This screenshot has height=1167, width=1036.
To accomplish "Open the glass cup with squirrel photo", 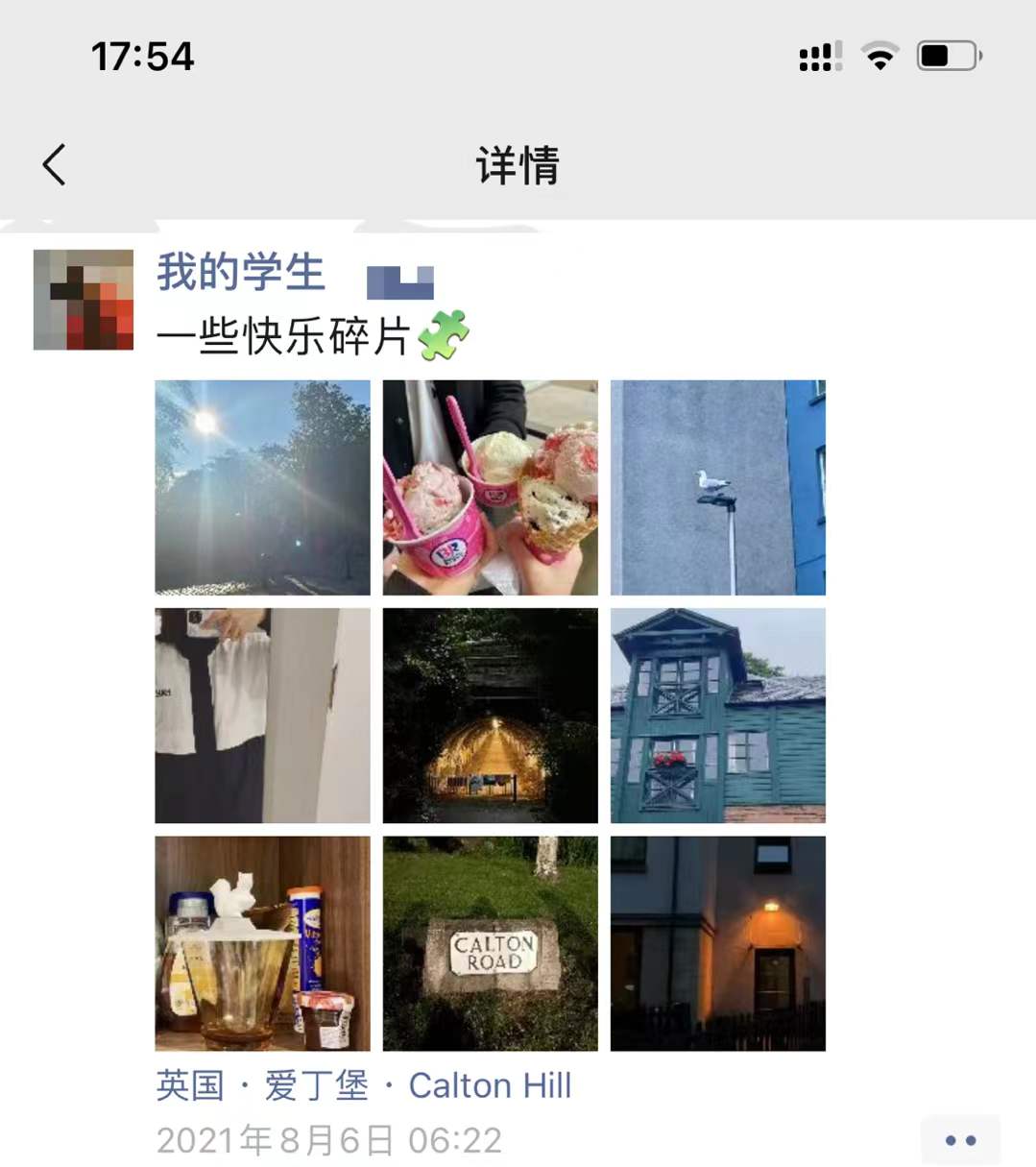I will [262, 942].
